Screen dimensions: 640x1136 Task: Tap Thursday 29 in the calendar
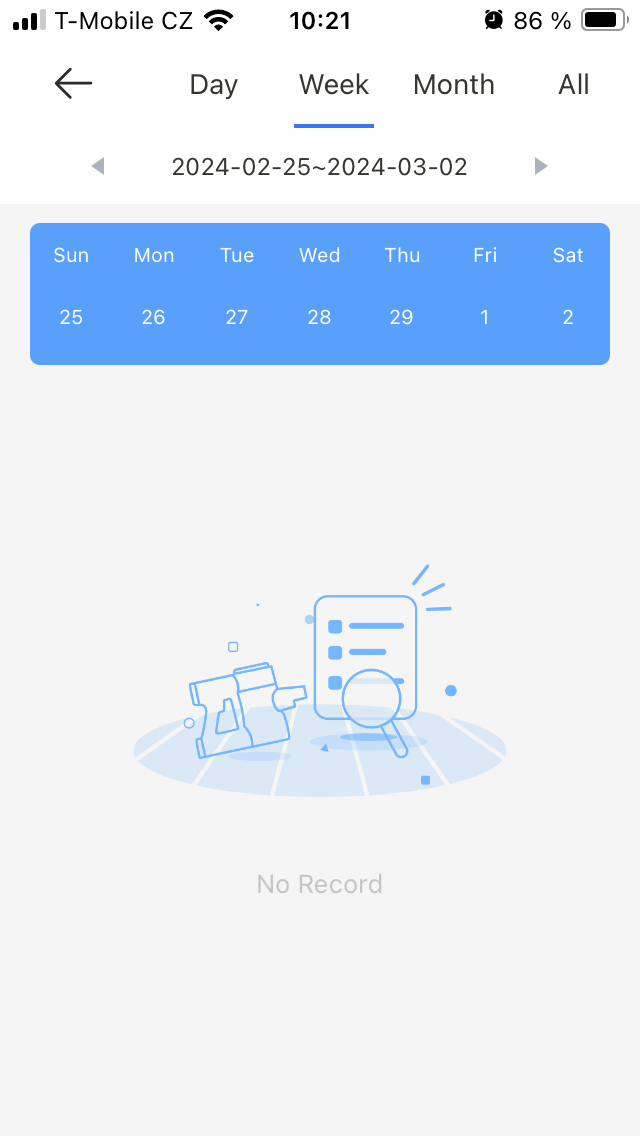tap(401, 317)
